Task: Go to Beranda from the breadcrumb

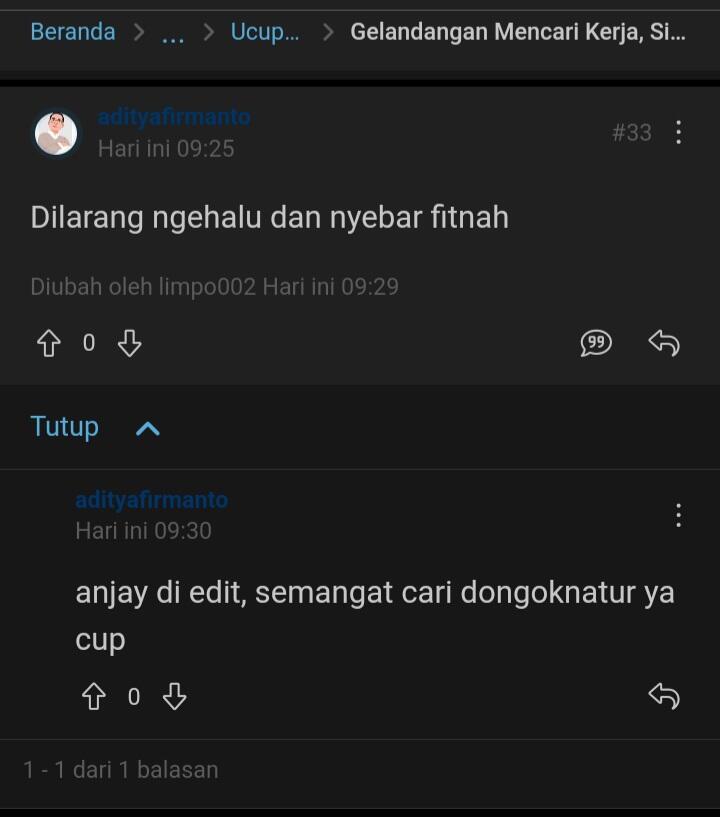Action: click(x=72, y=31)
